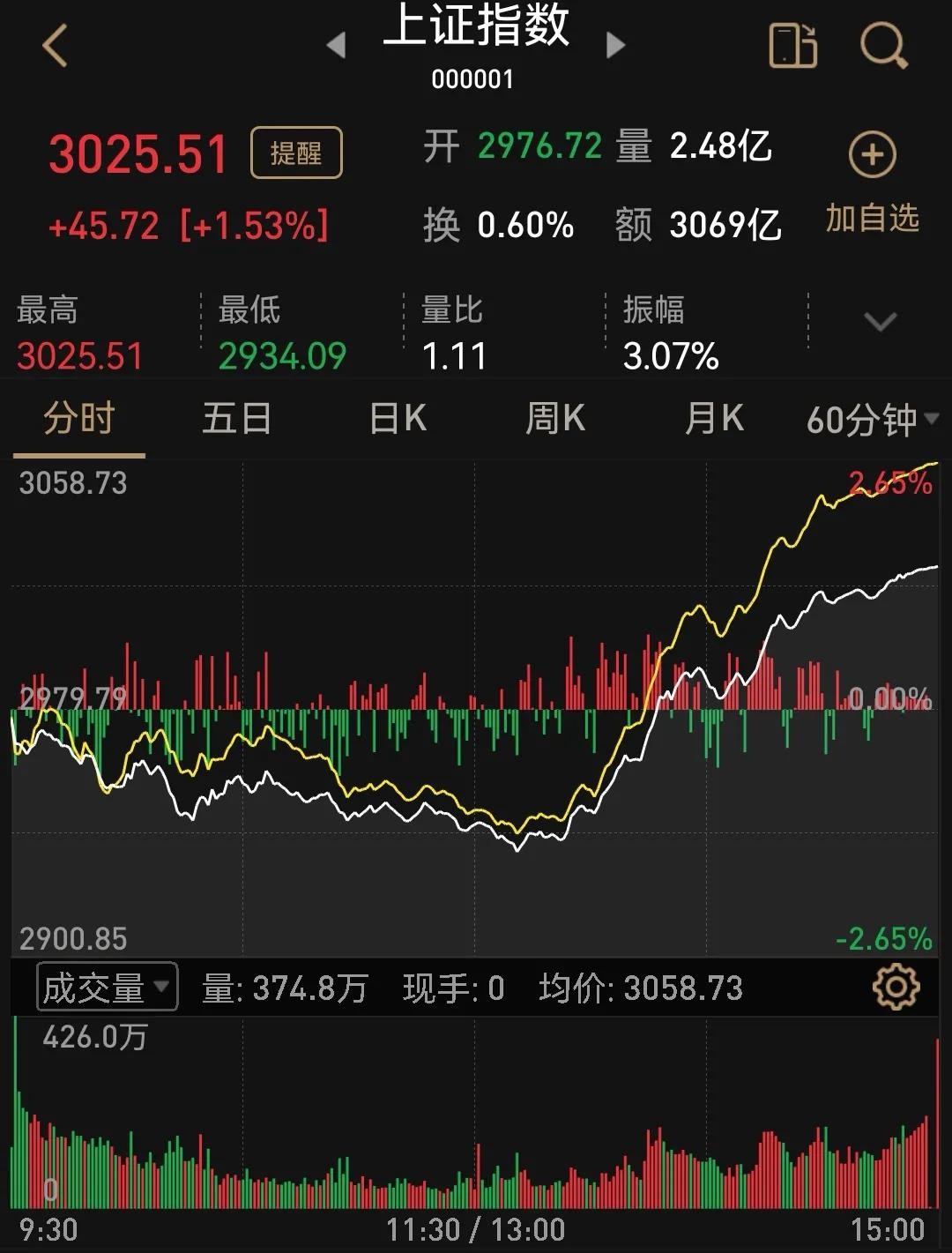Go back from the 上证指数 page
The image size is (952, 1253).
(x=55, y=46)
